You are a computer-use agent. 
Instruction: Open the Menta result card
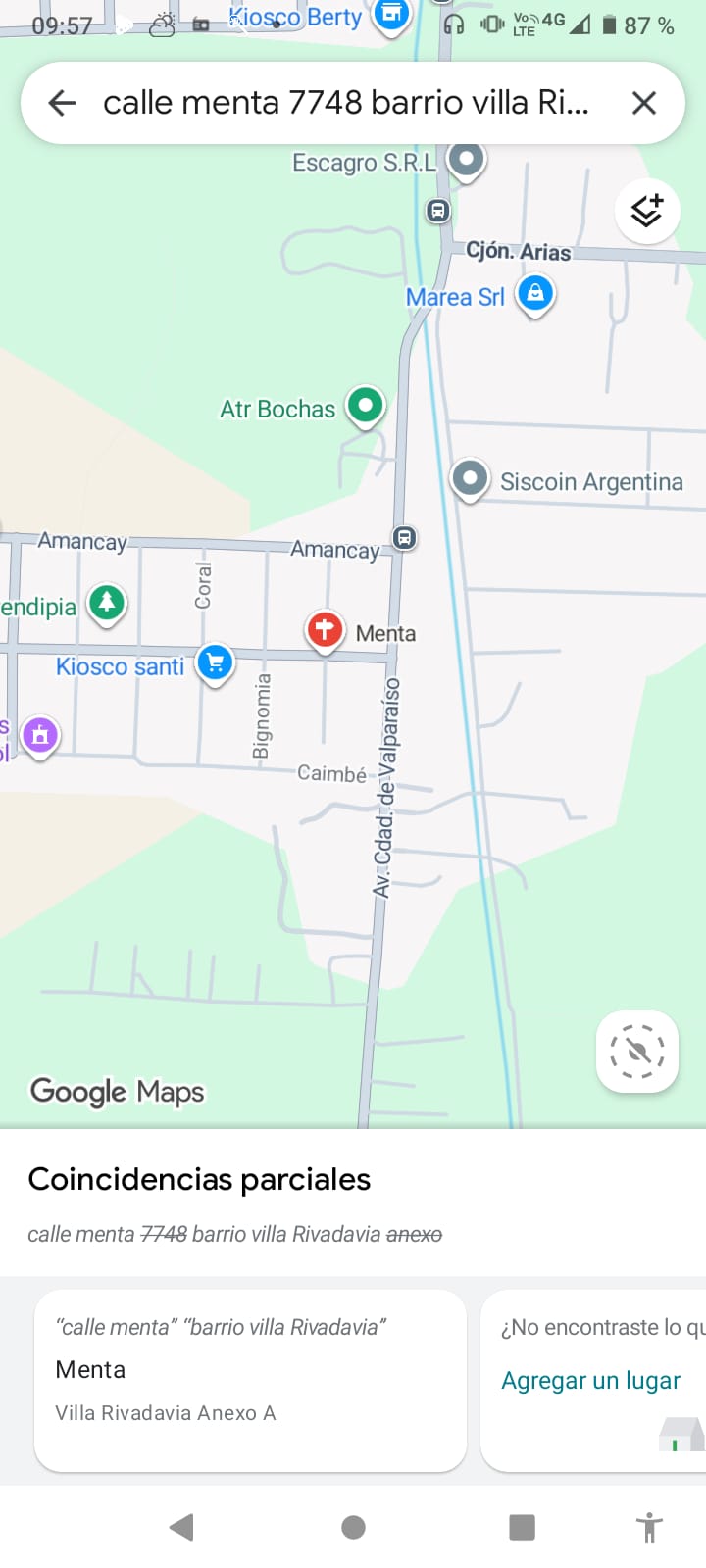[x=250, y=1379]
